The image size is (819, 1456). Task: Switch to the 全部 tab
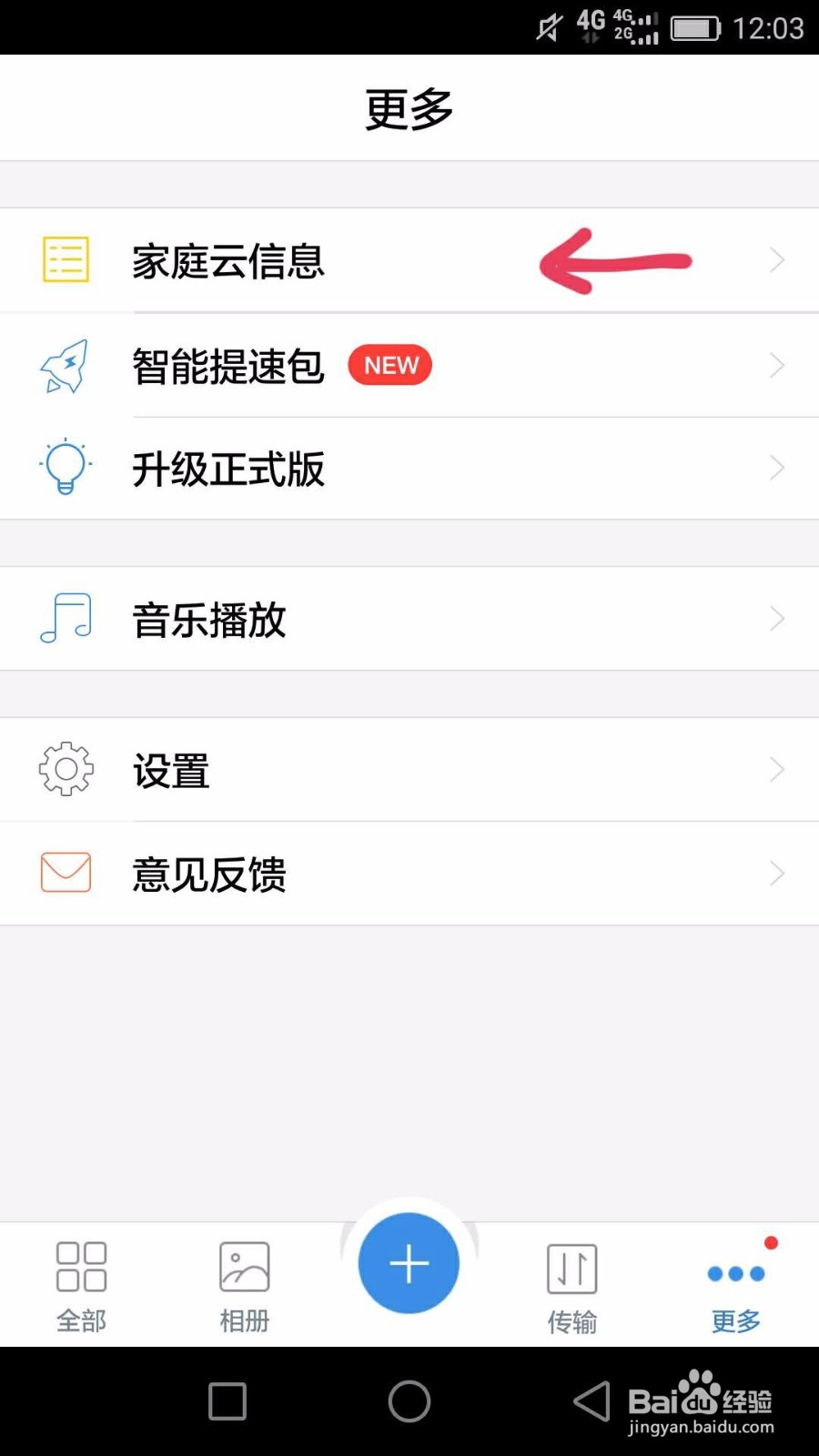(x=80, y=1283)
